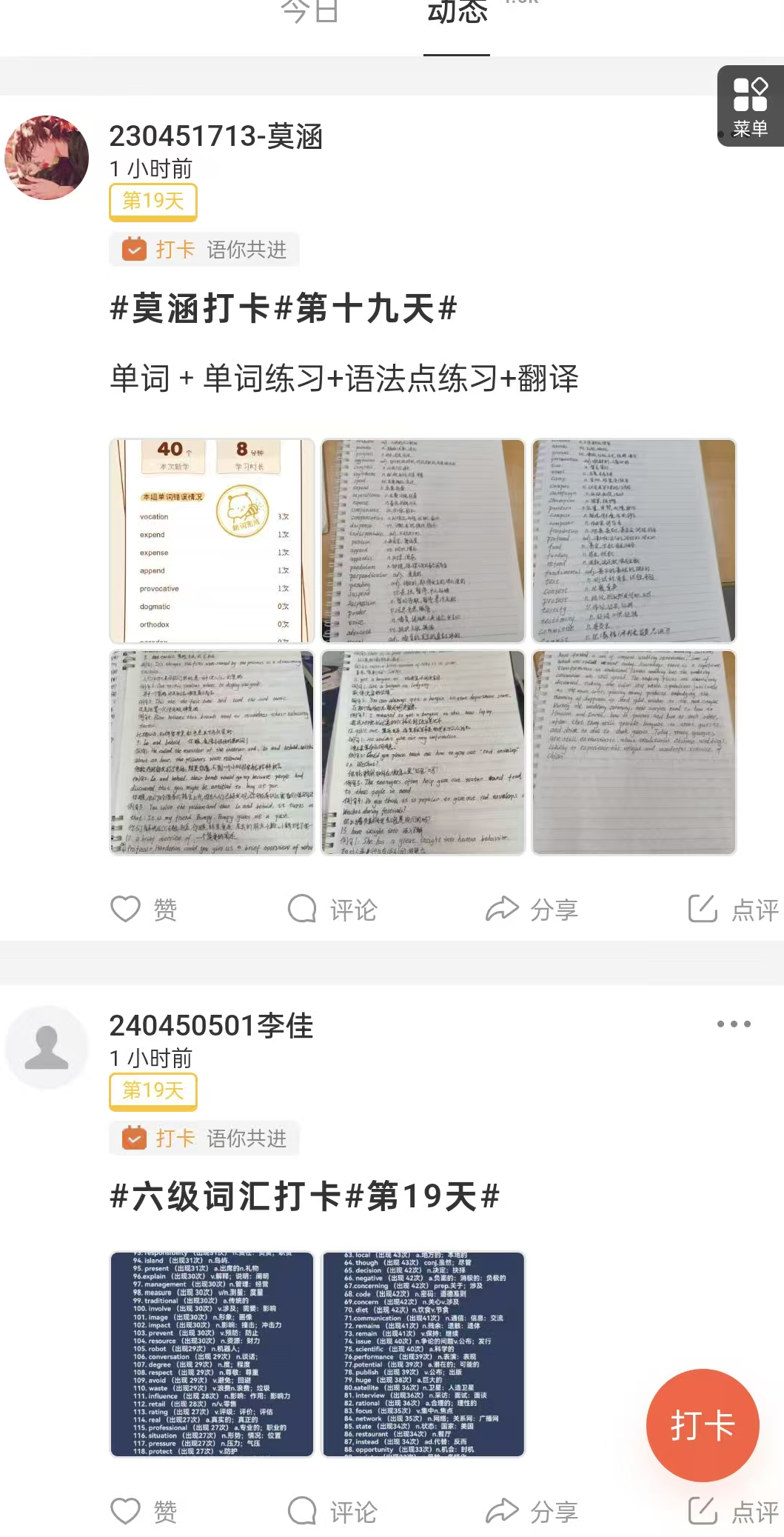Open the 菜单 floating menu button

[750, 106]
